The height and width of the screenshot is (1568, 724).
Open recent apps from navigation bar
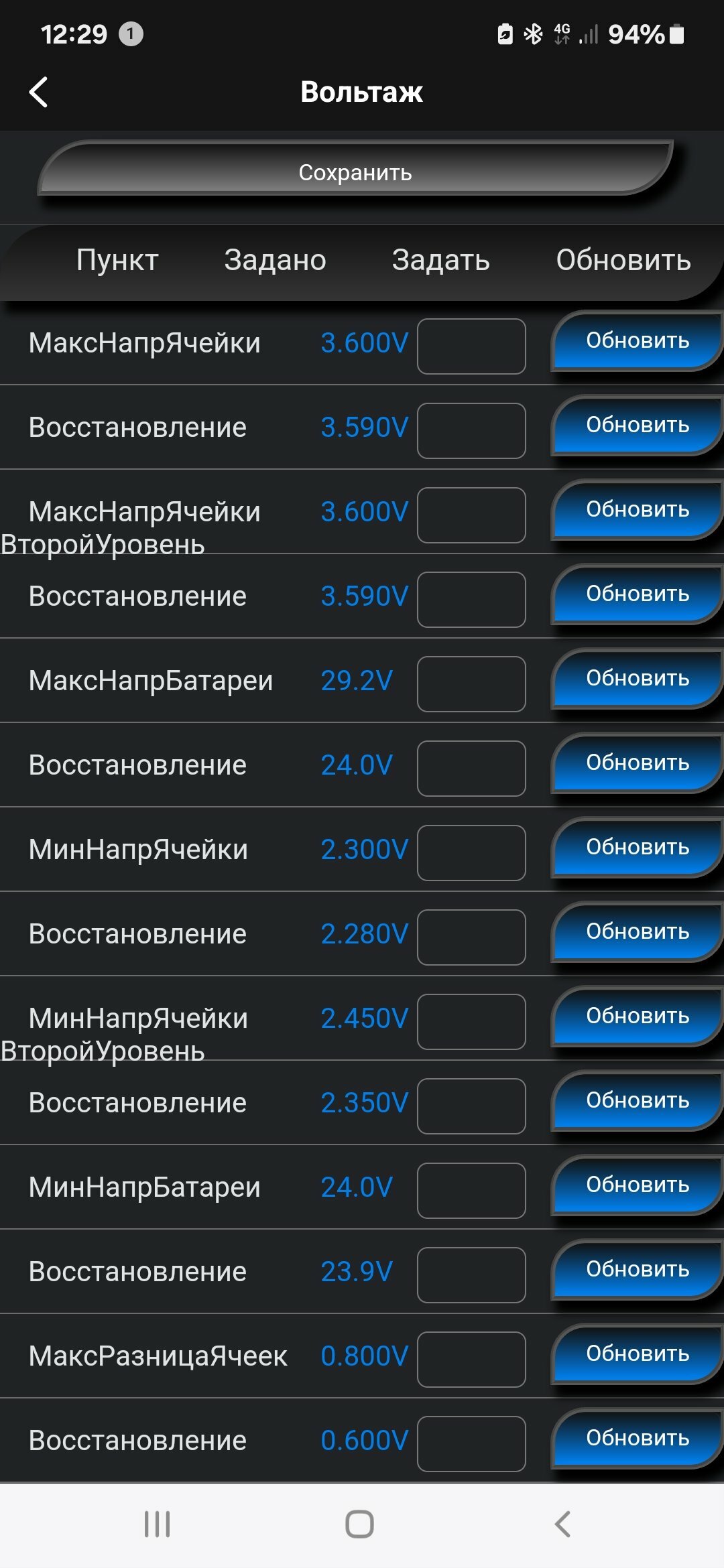point(158,1524)
